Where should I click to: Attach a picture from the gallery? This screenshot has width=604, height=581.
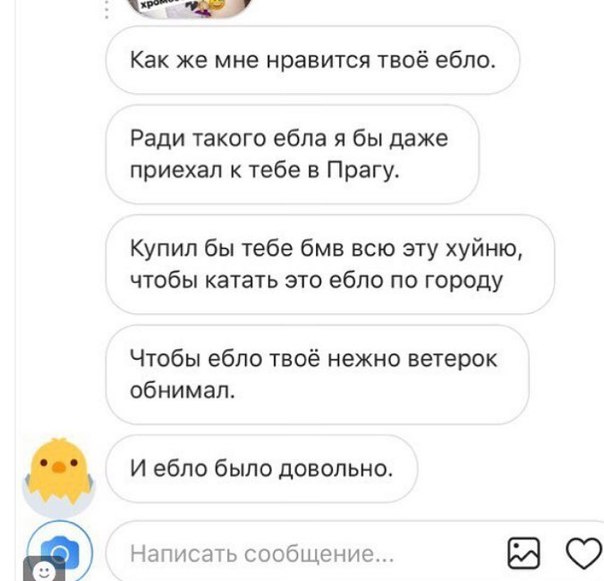point(525,553)
